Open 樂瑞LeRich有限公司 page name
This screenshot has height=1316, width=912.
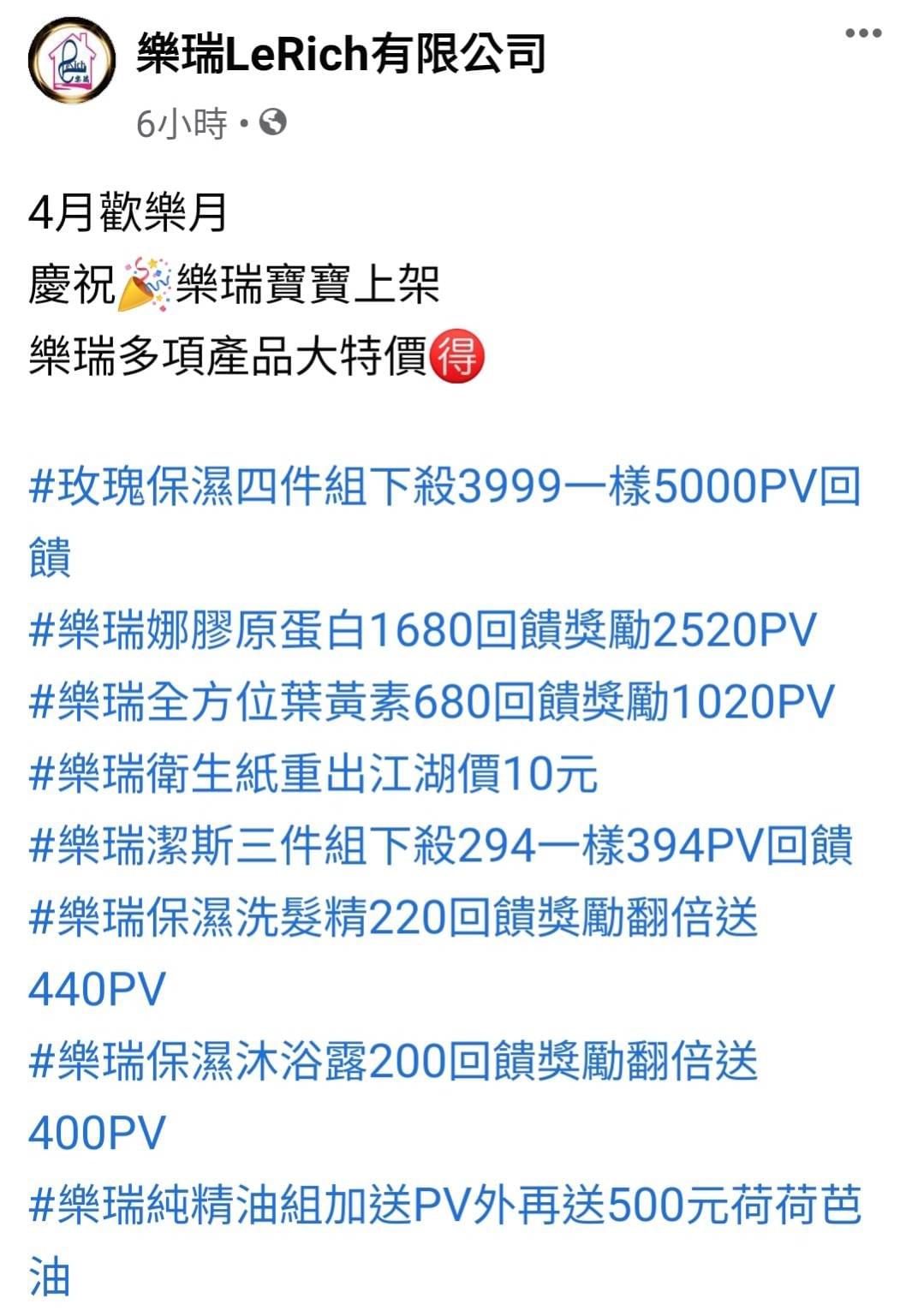pyautogui.click(x=341, y=54)
